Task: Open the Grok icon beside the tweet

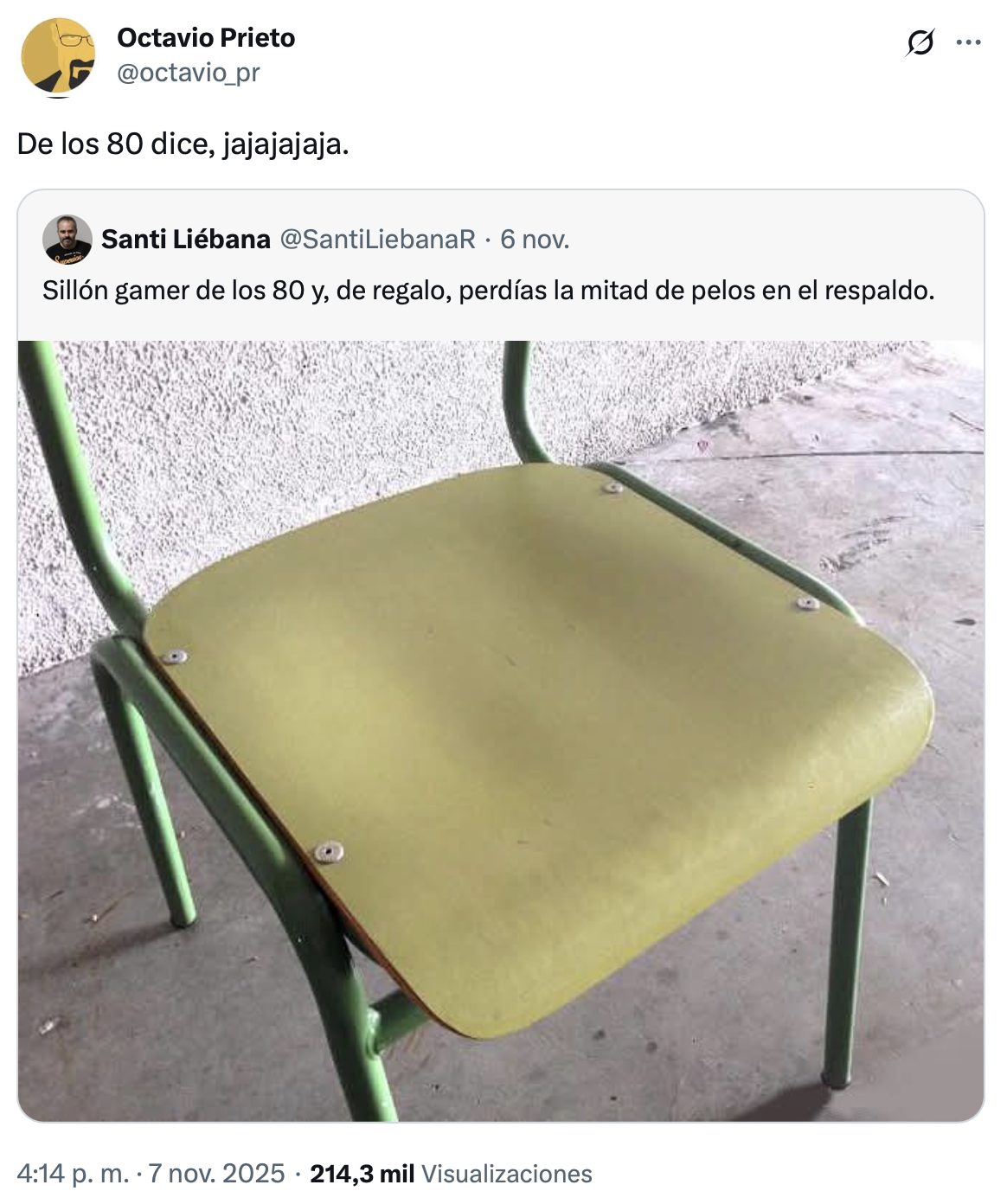Action: click(920, 42)
